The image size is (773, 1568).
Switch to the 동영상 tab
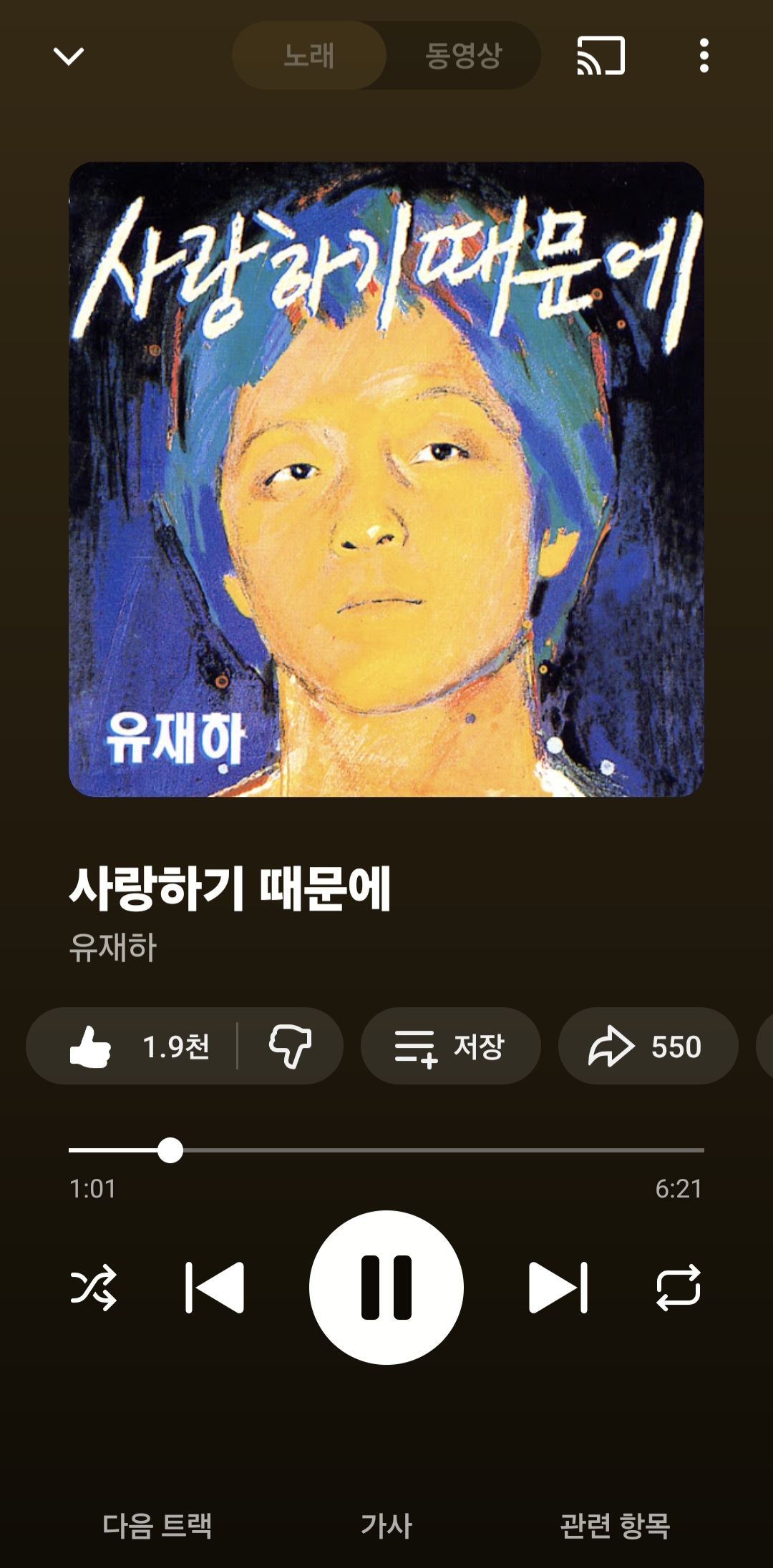(463, 56)
